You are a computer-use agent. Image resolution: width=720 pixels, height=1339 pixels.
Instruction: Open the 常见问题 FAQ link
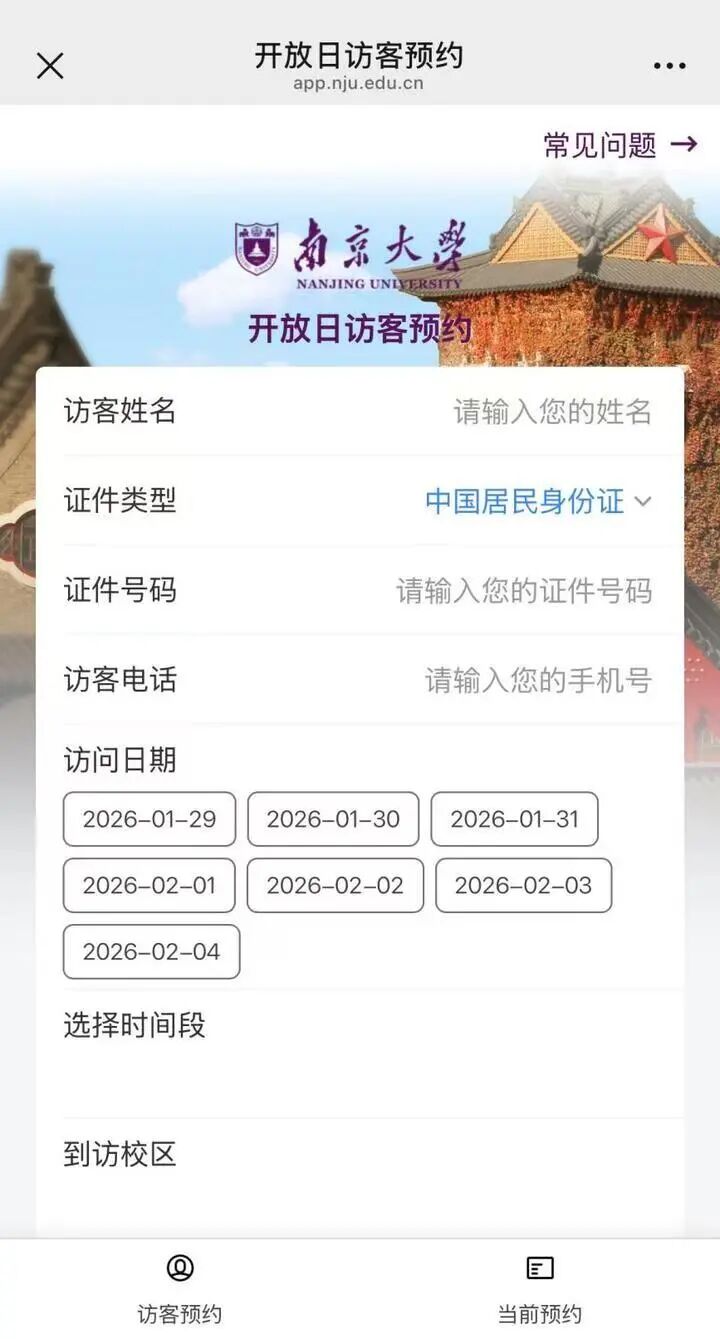point(619,145)
